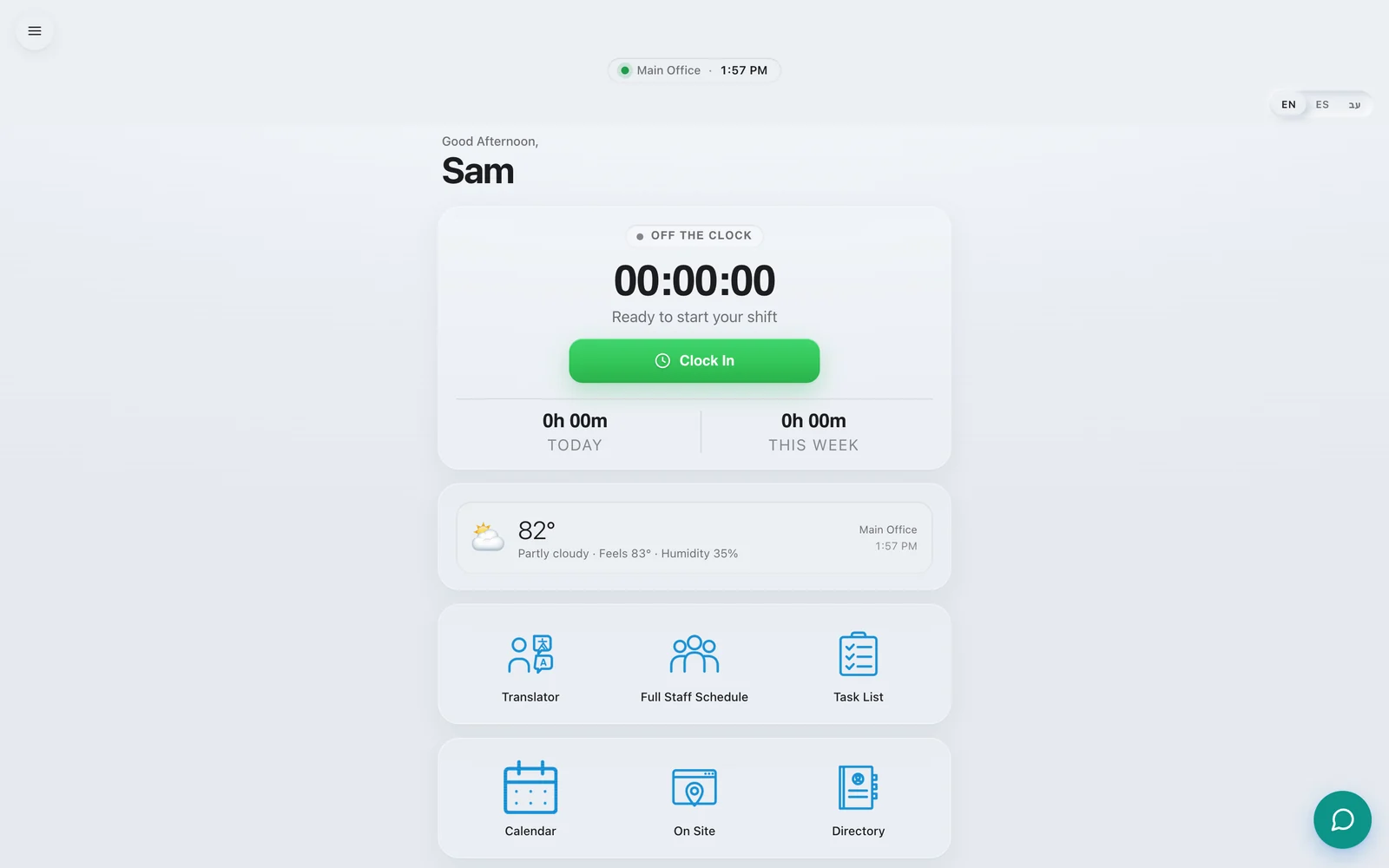
Task: Open the Task List
Action: (x=859, y=666)
